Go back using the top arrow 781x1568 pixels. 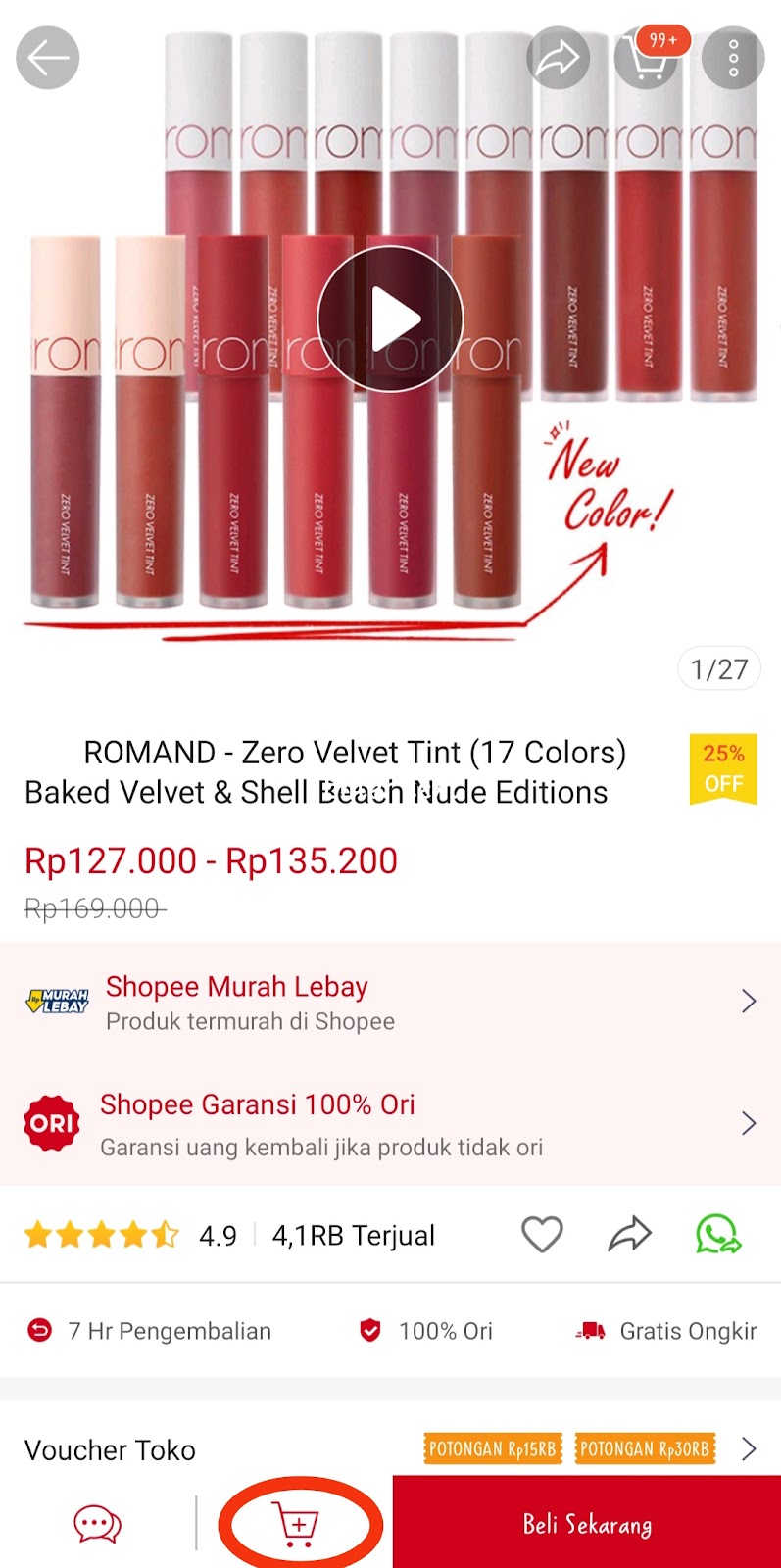[47, 58]
